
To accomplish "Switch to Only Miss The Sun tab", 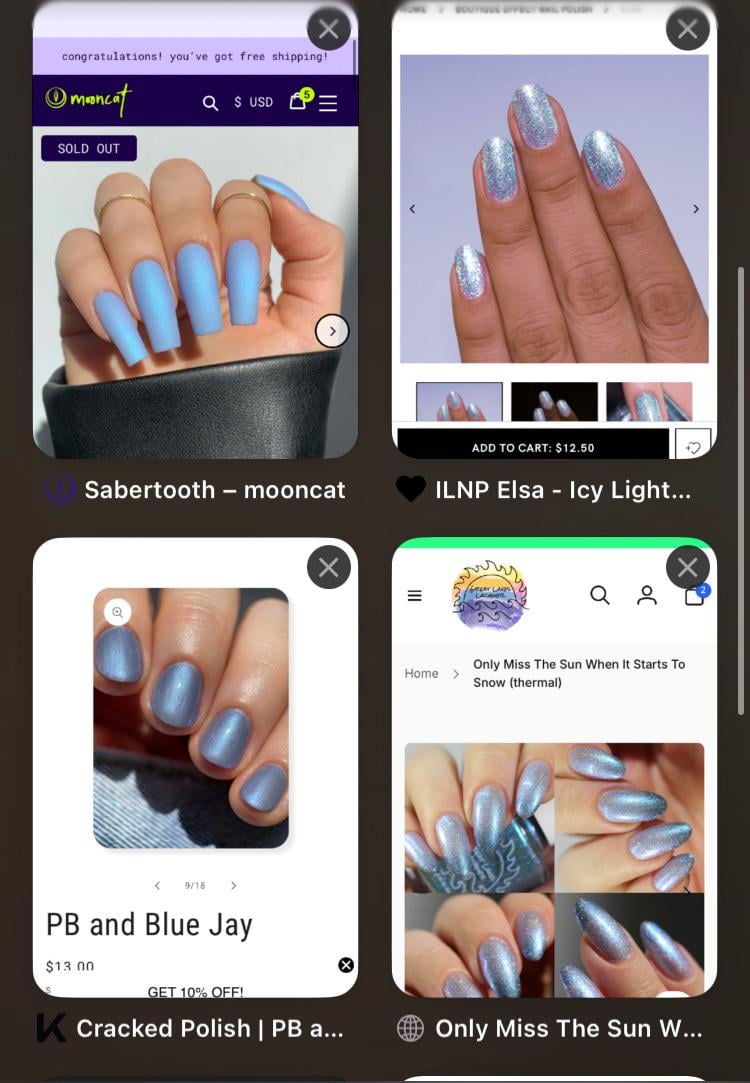I will pyautogui.click(x=554, y=800).
